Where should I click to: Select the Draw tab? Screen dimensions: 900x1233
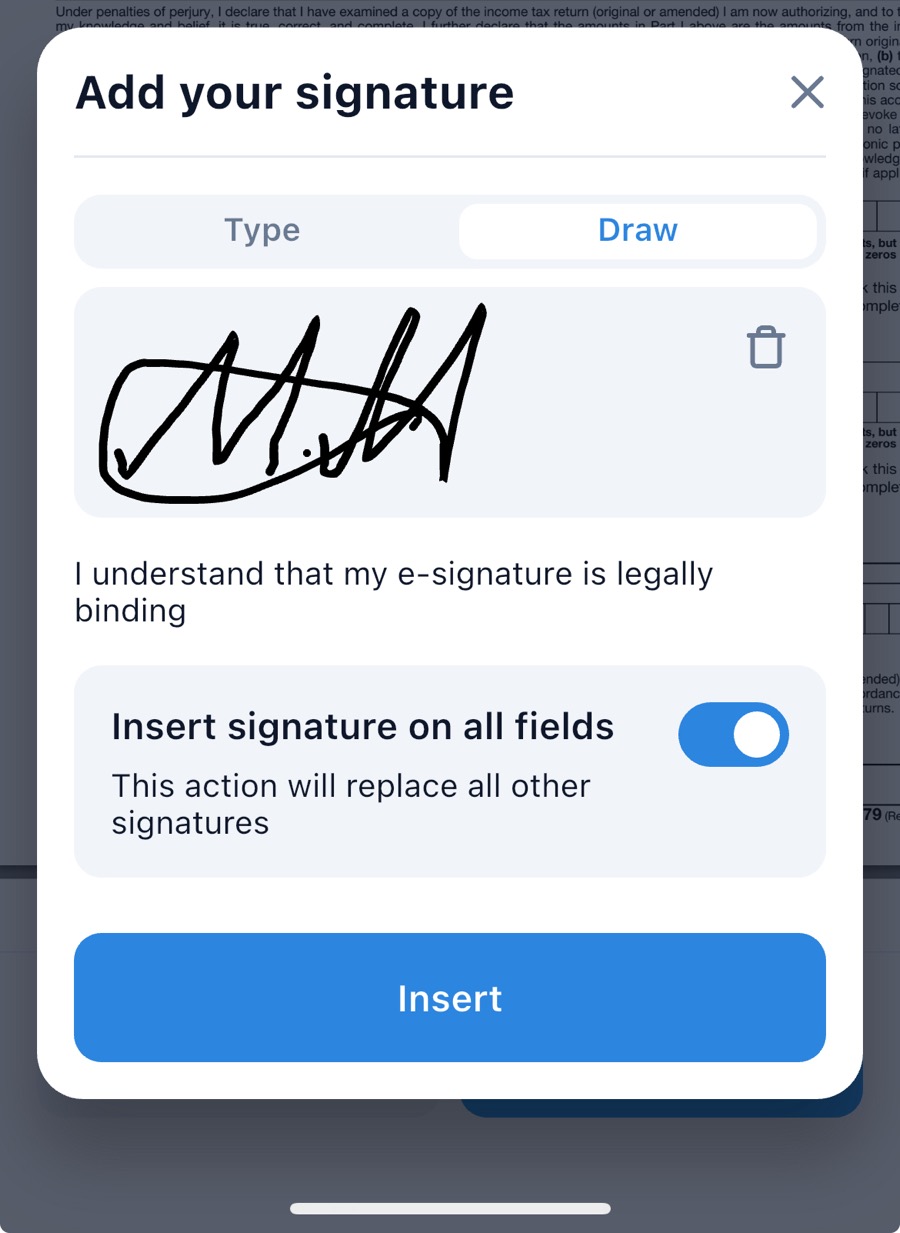pos(637,231)
